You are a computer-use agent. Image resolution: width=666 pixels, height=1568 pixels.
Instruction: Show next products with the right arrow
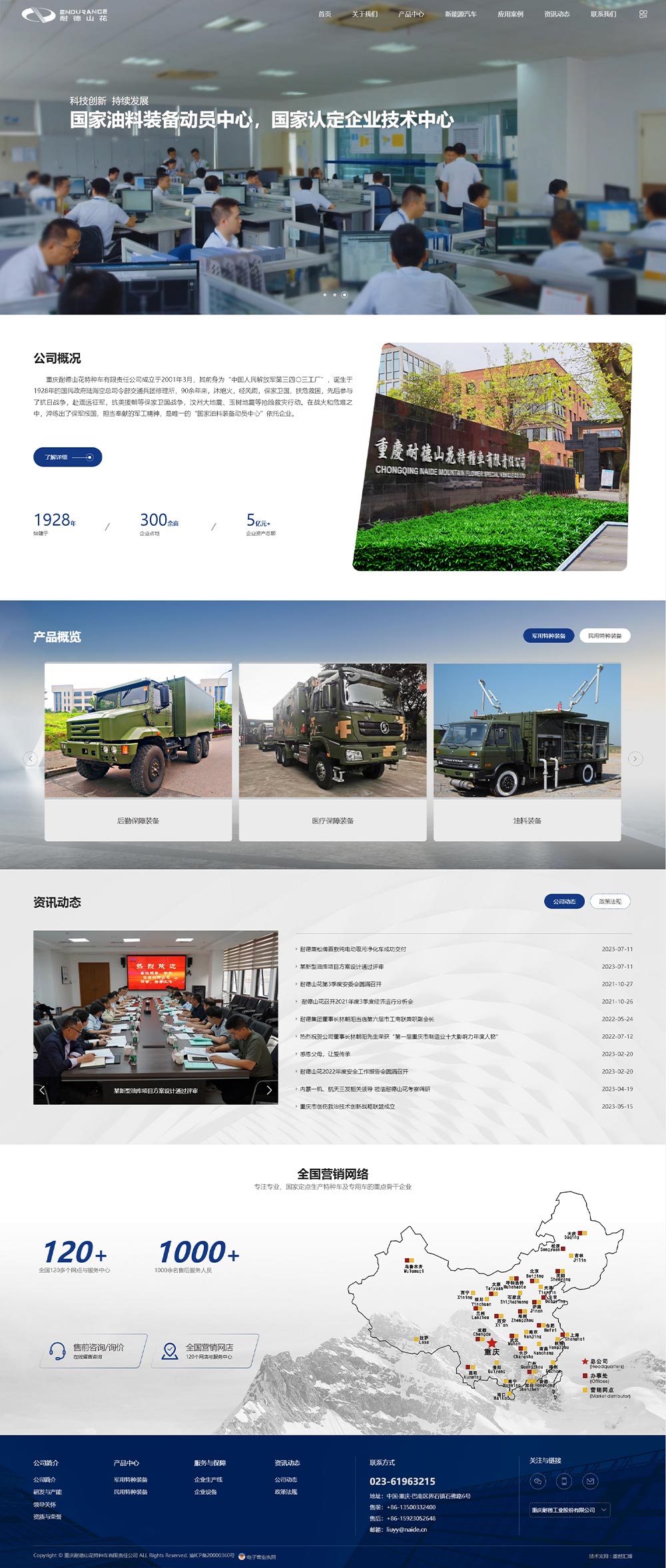[x=635, y=758]
